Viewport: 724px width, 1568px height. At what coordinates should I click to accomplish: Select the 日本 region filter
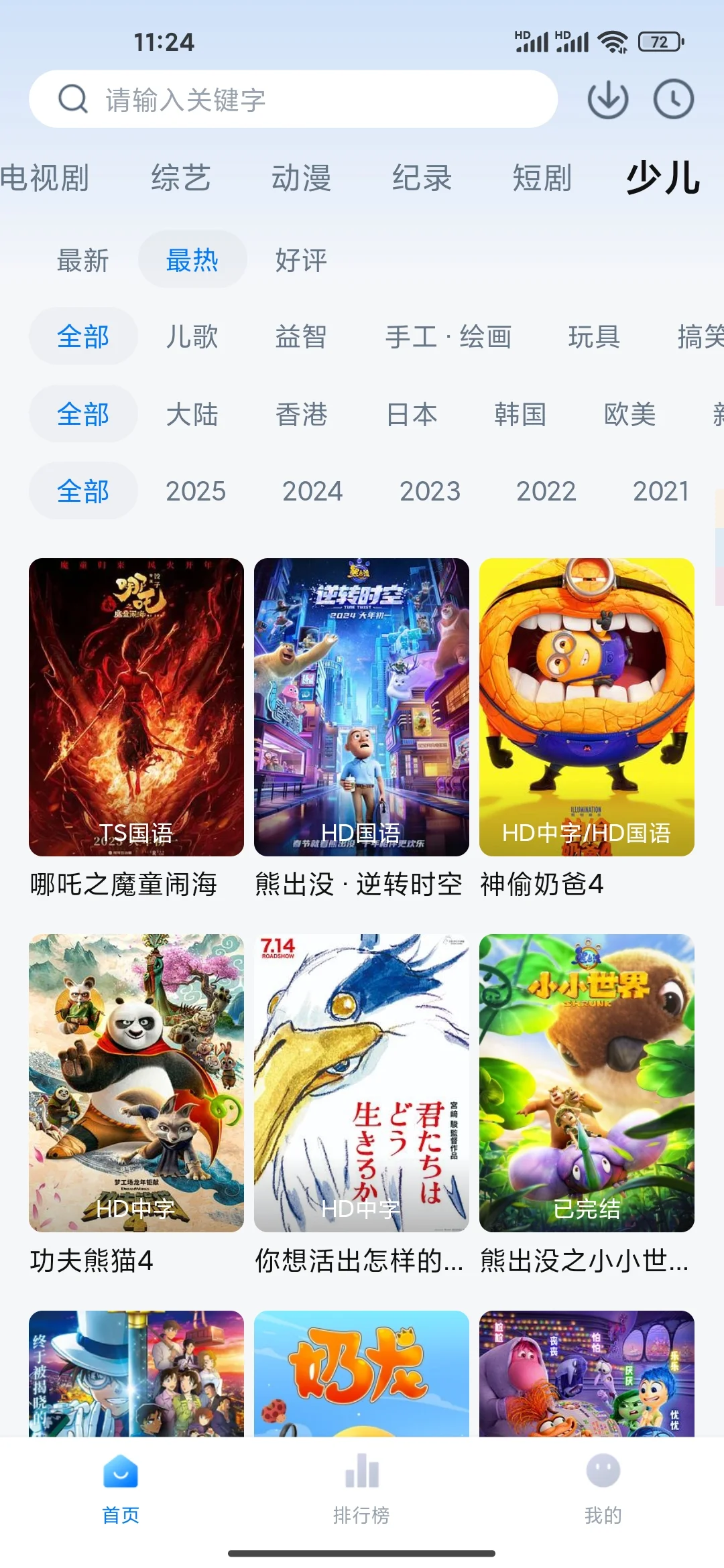coord(412,414)
